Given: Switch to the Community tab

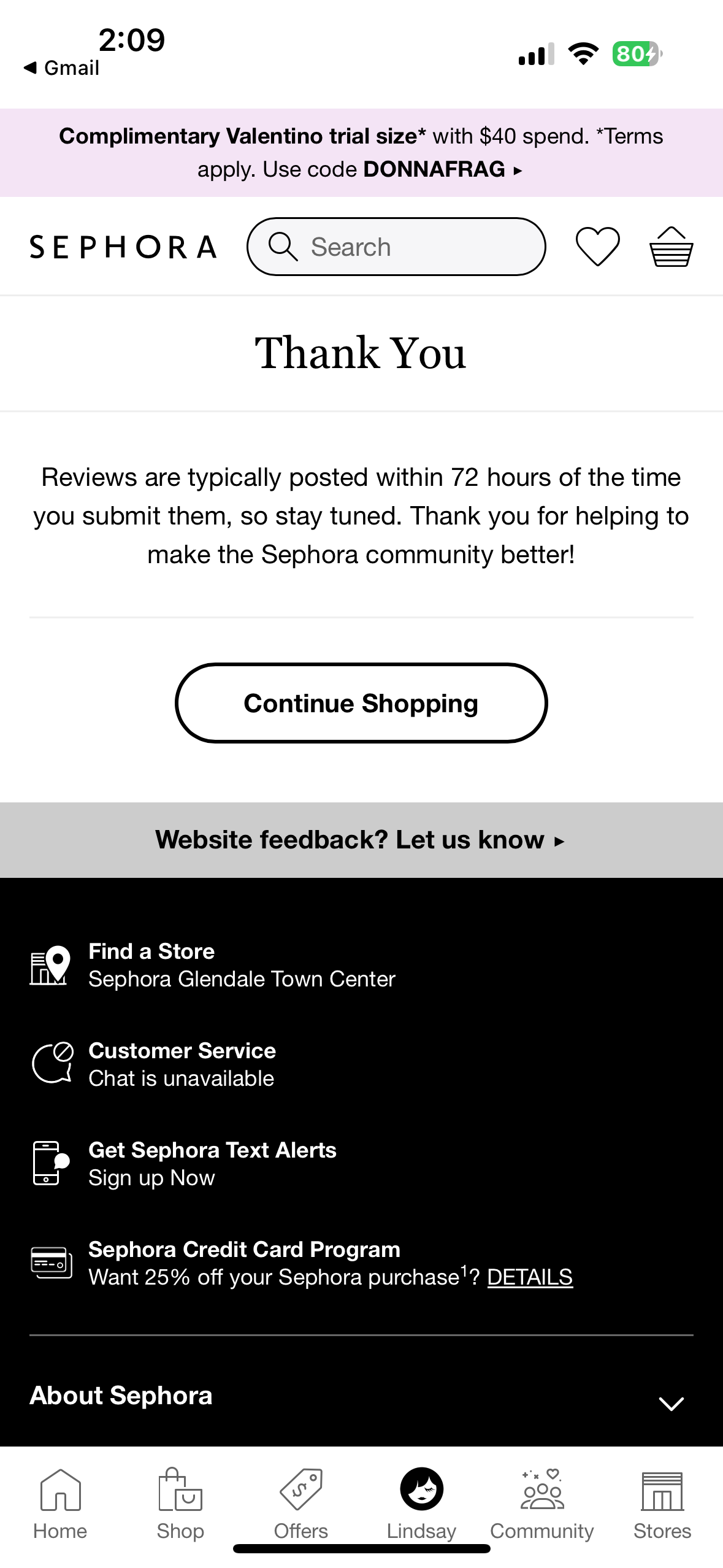Looking at the screenshot, I should 542,1504.
